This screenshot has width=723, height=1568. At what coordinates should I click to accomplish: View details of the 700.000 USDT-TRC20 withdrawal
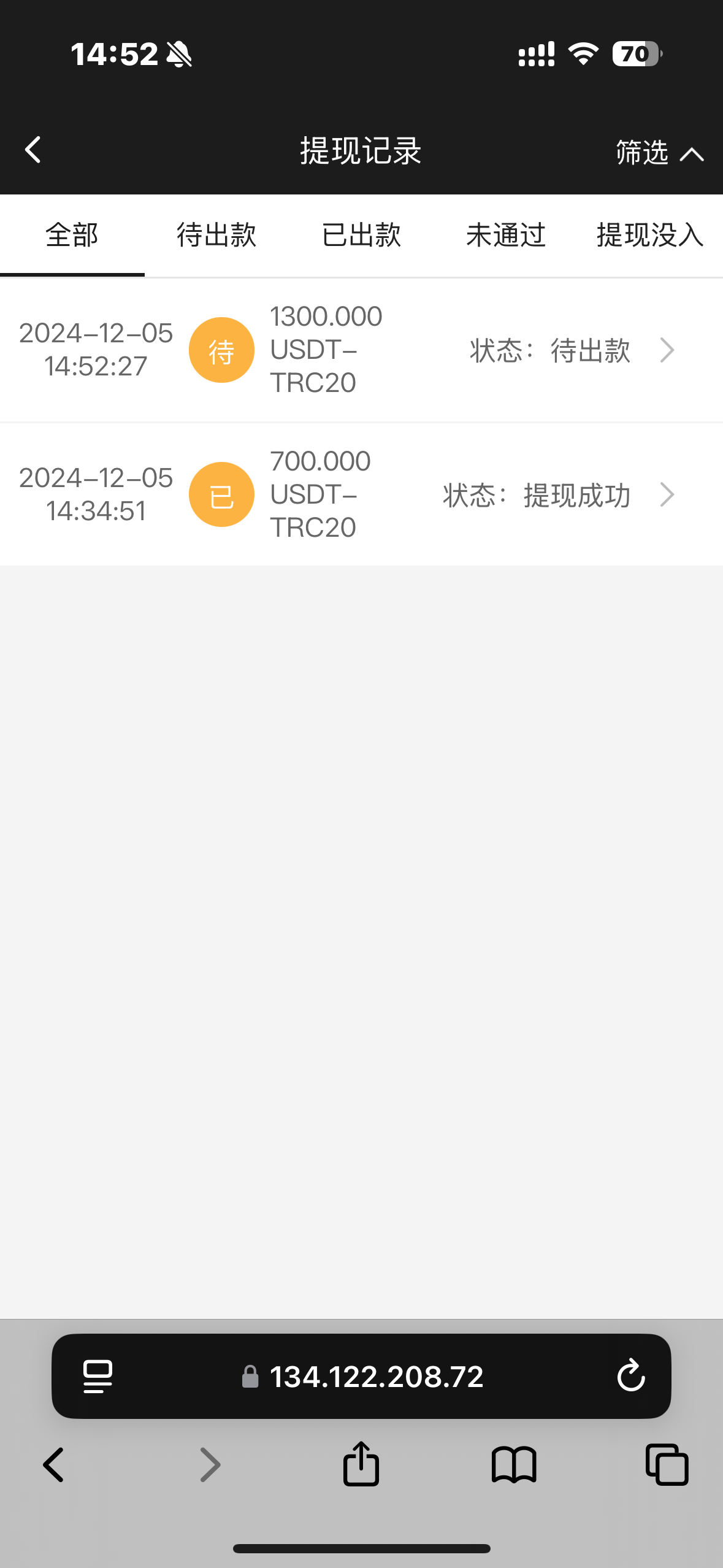361,494
